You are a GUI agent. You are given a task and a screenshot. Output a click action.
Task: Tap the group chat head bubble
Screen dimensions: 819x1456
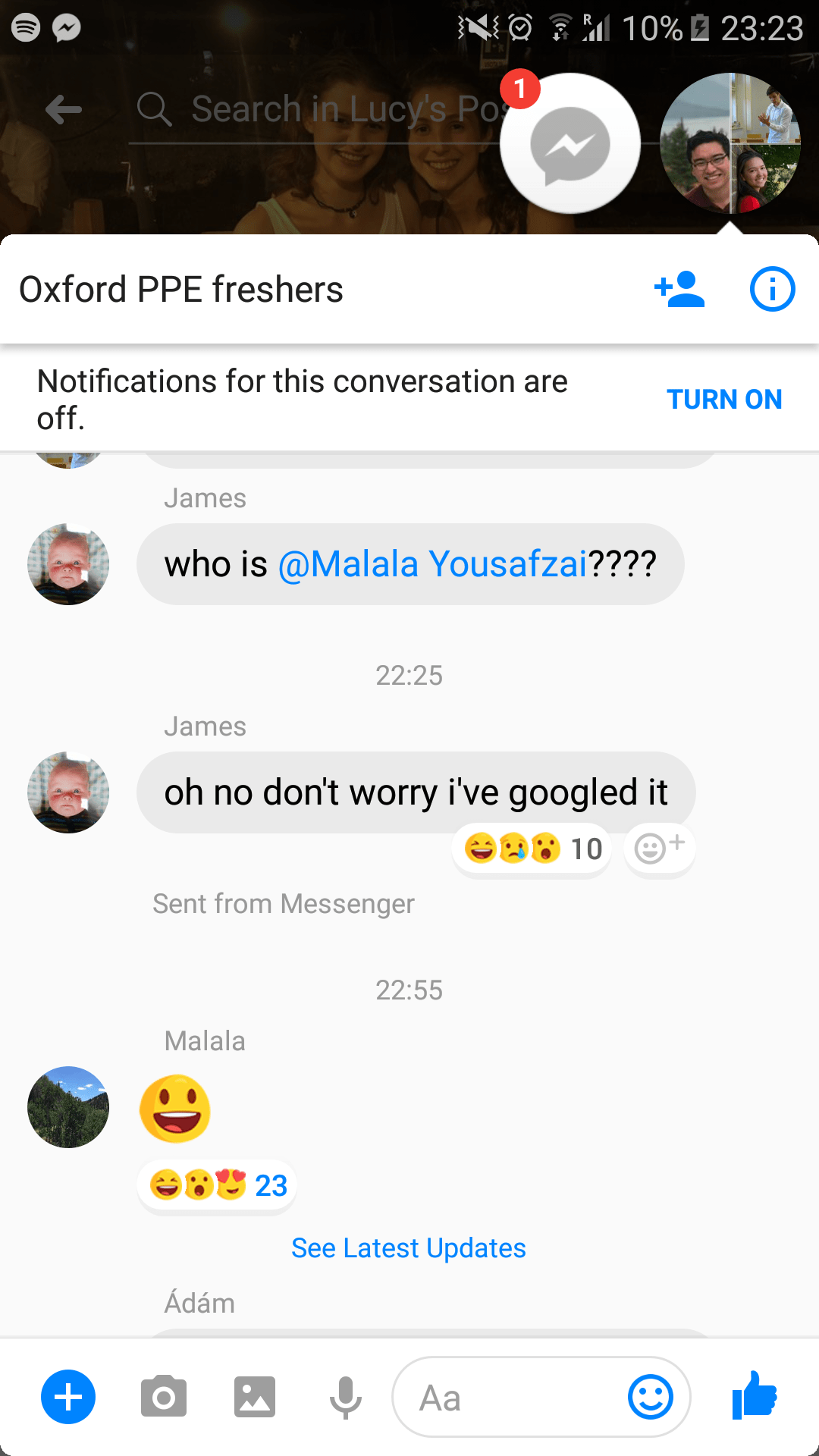pyautogui.click(x=730, y=144)
